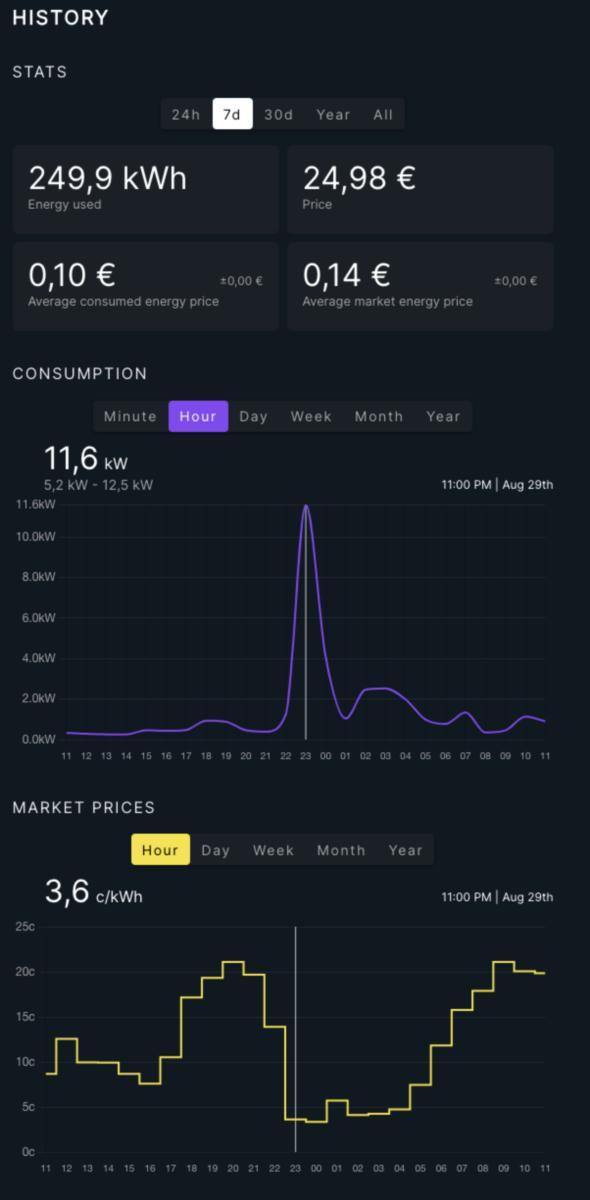Screen dimensions: 590x1200
Task: Select the 7d stats range
Action: [x=232, y=114]
